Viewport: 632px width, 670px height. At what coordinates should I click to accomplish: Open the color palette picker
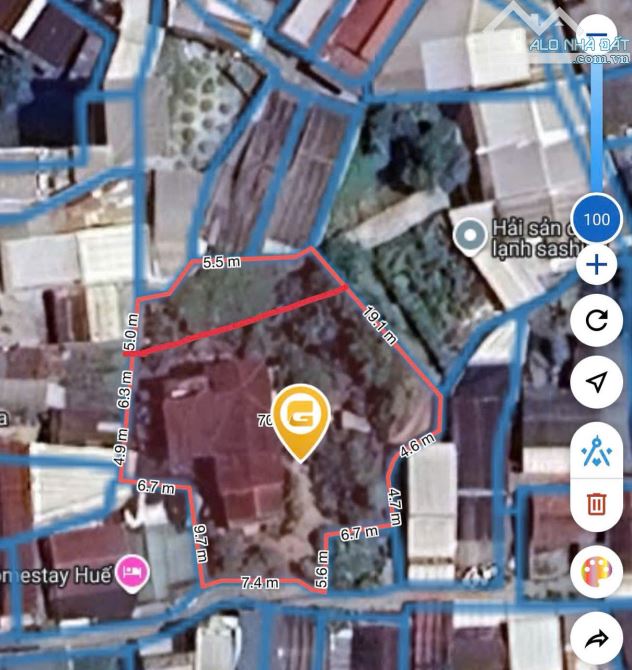click(x=597, y=573)
